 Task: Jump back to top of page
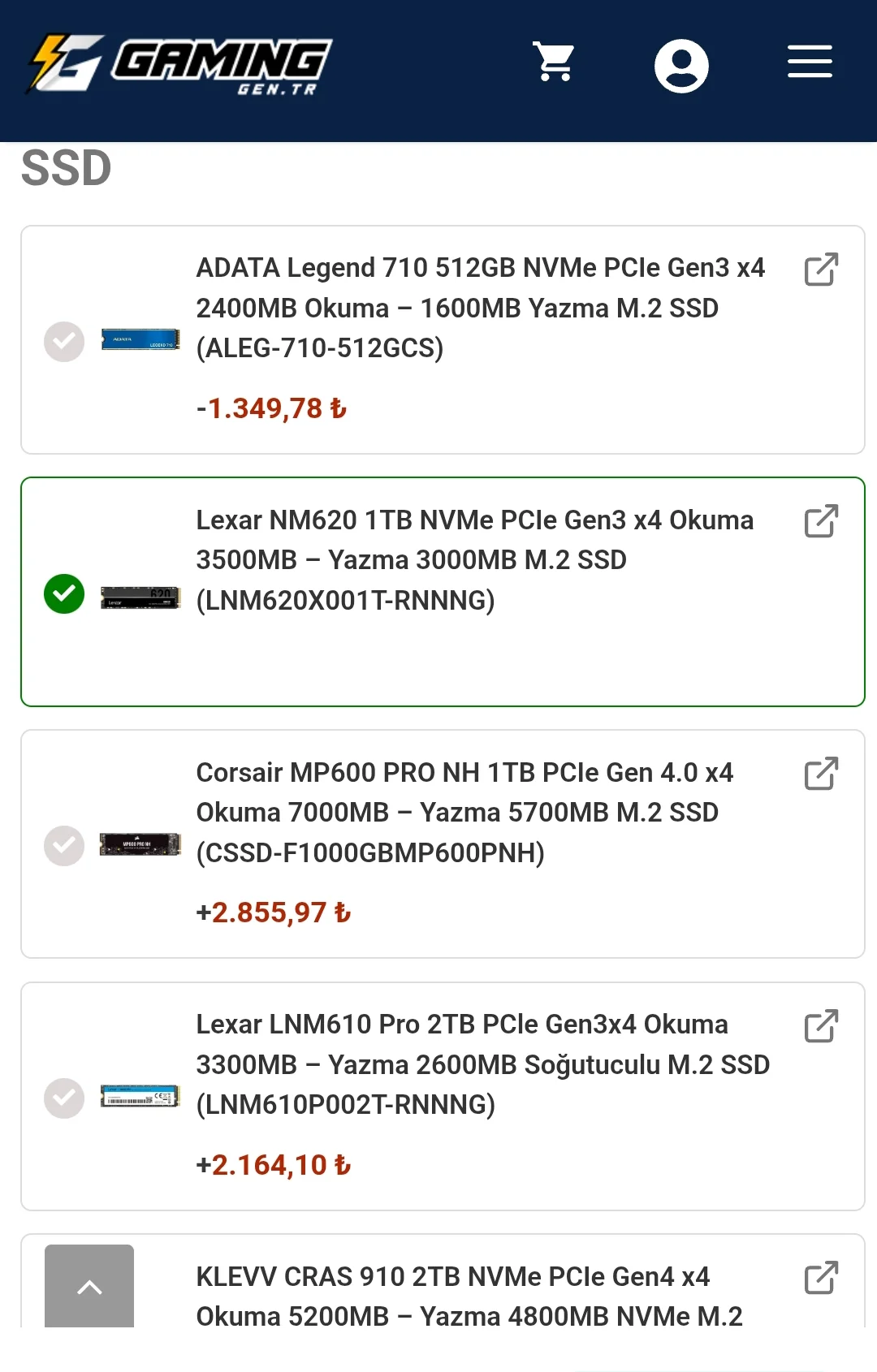pyautogui.click(x=89, y=1287)
